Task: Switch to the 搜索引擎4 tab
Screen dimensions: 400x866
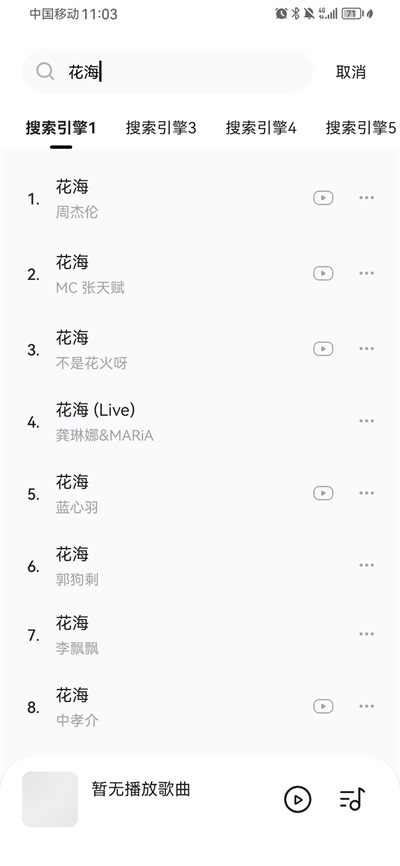Action: [261, 128]
